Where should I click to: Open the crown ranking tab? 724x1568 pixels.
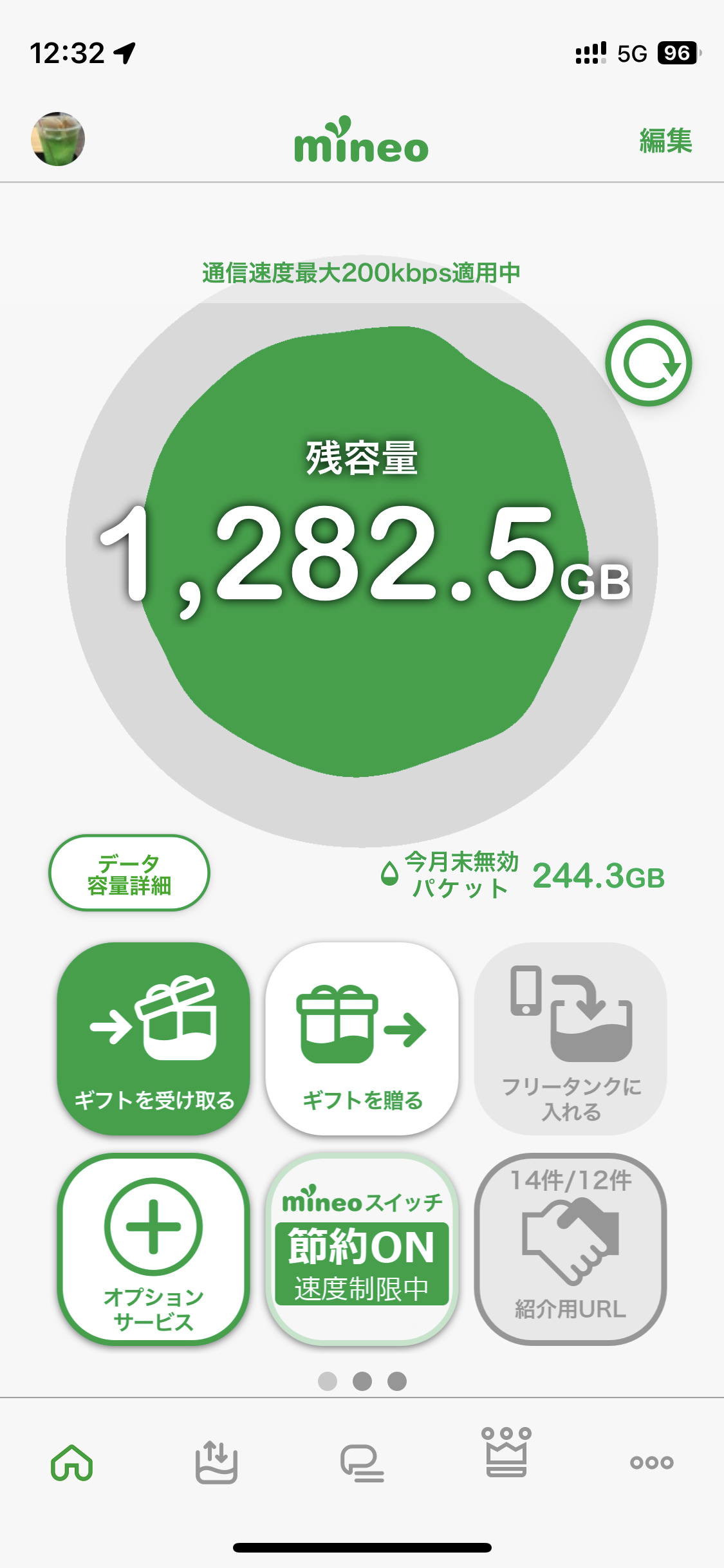[x=506, y=1453]
